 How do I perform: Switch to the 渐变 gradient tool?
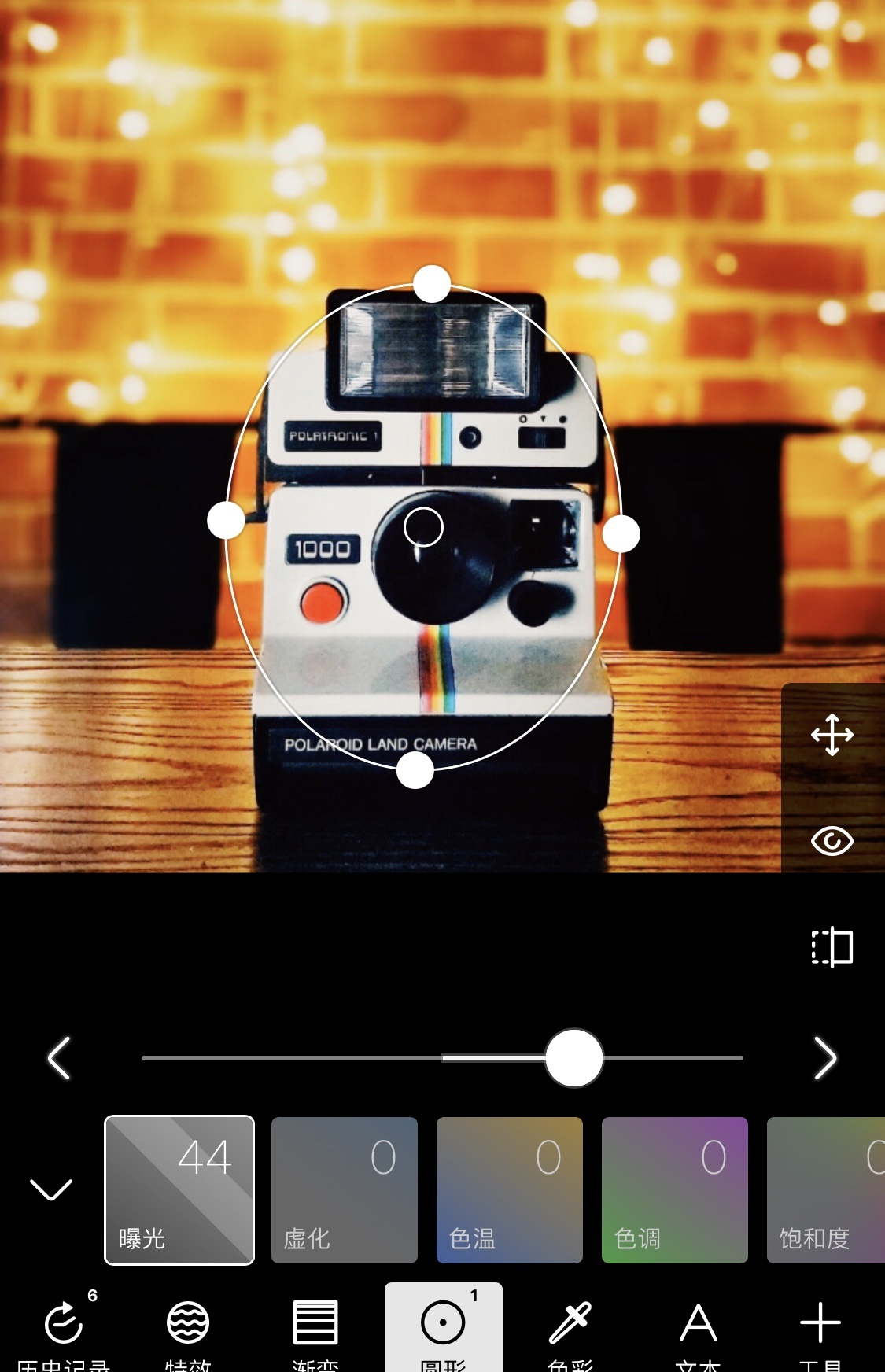point(315,1330)
